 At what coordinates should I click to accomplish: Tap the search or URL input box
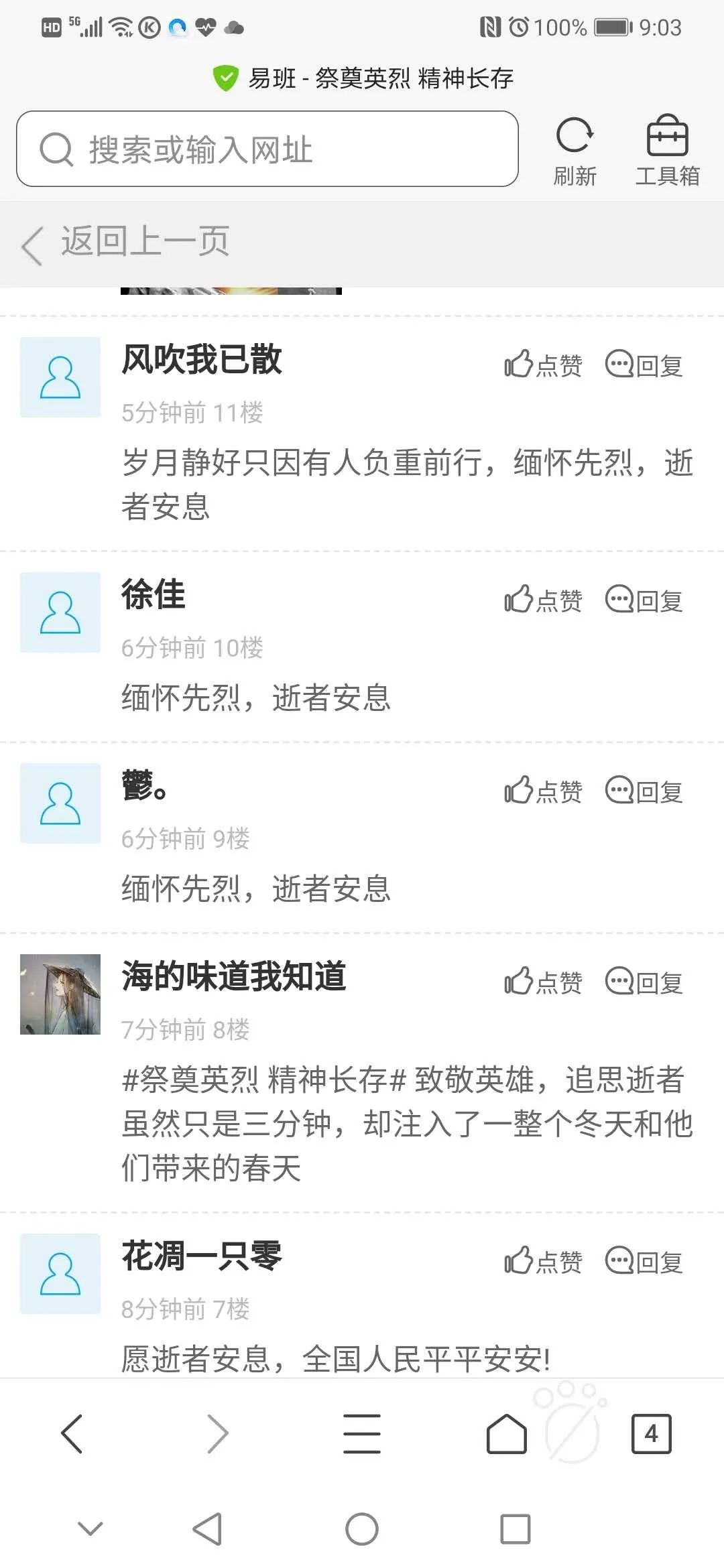click(268, 149)
